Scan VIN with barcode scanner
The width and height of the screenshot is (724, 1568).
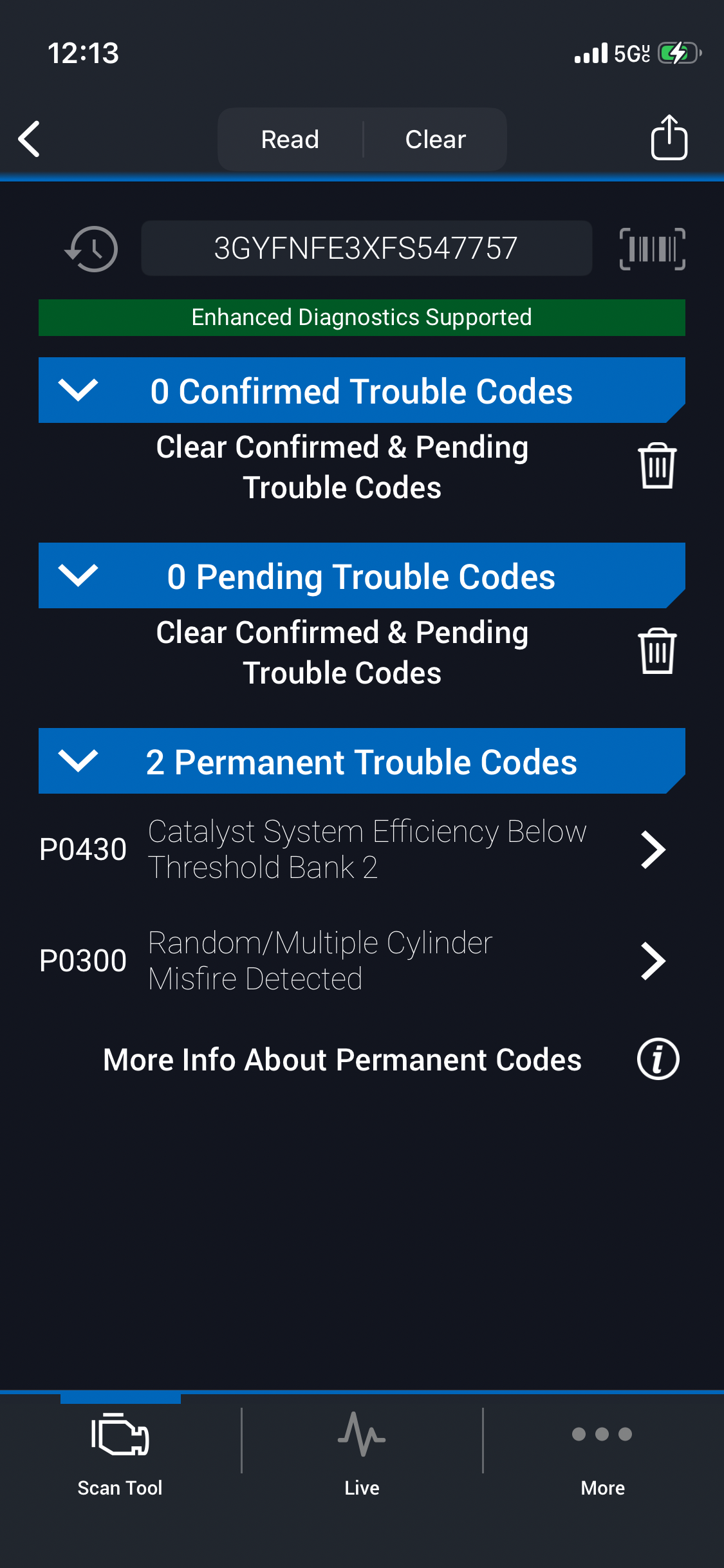652,249
